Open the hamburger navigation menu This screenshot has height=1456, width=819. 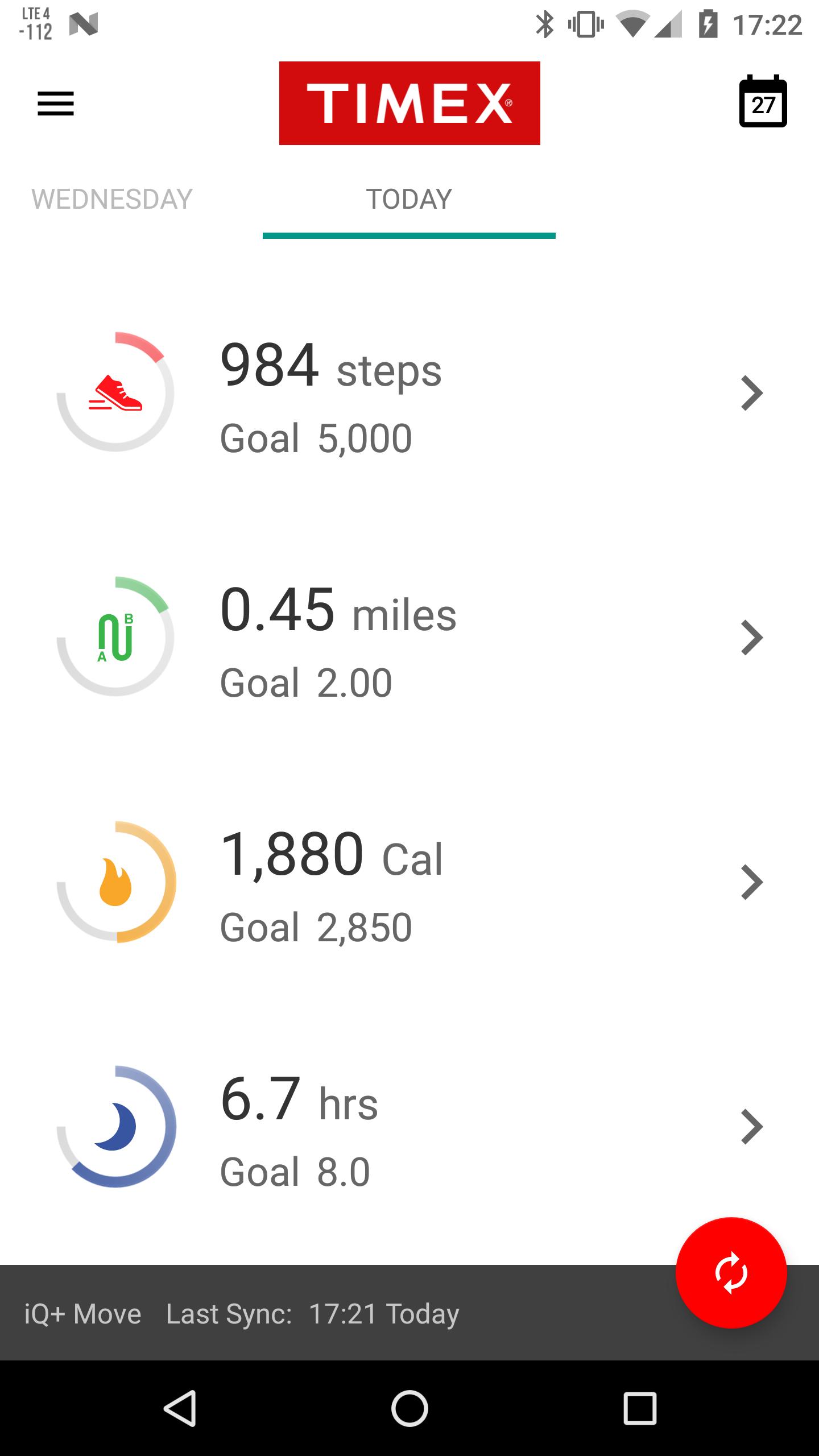pos(56,104)
